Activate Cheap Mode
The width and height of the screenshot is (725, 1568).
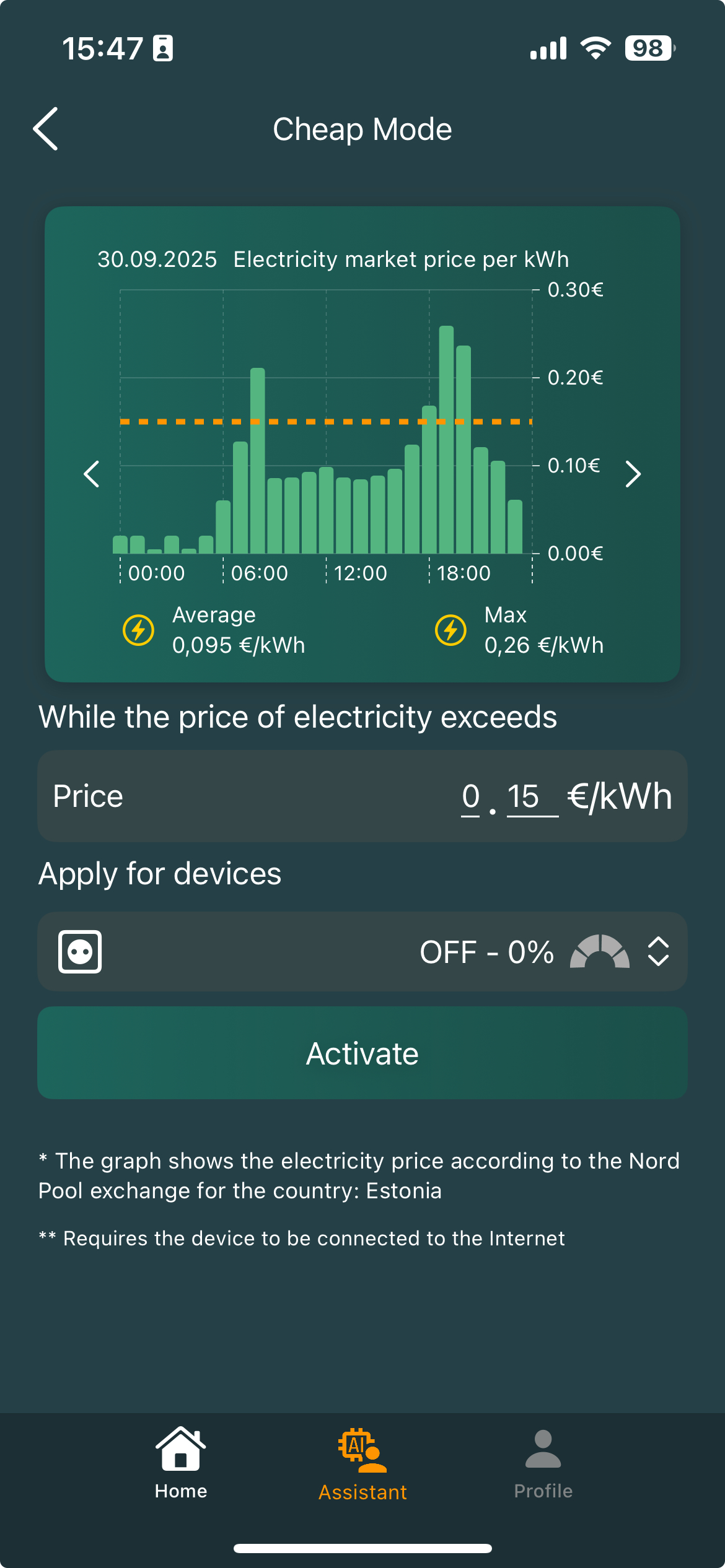pyautogui.click(x=362, y=1053)
